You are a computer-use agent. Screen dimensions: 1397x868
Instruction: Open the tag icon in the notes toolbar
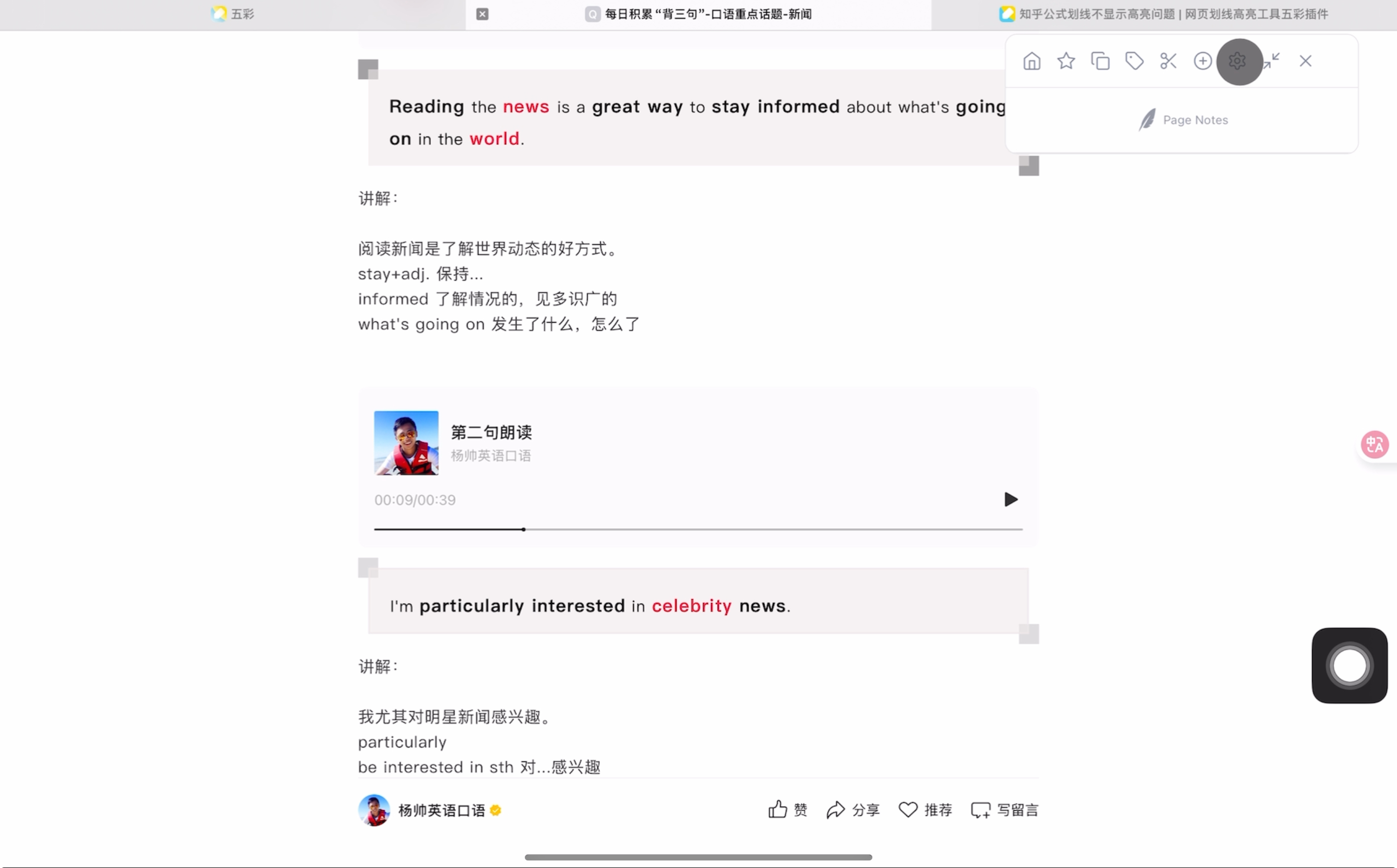[1134, 61]
